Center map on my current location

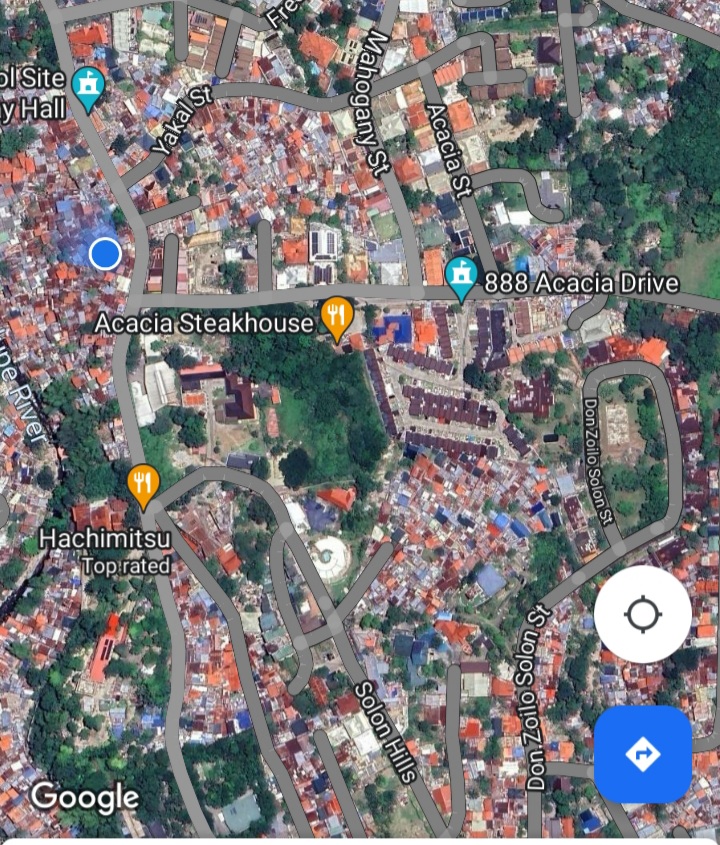click(x=642, y=613)
